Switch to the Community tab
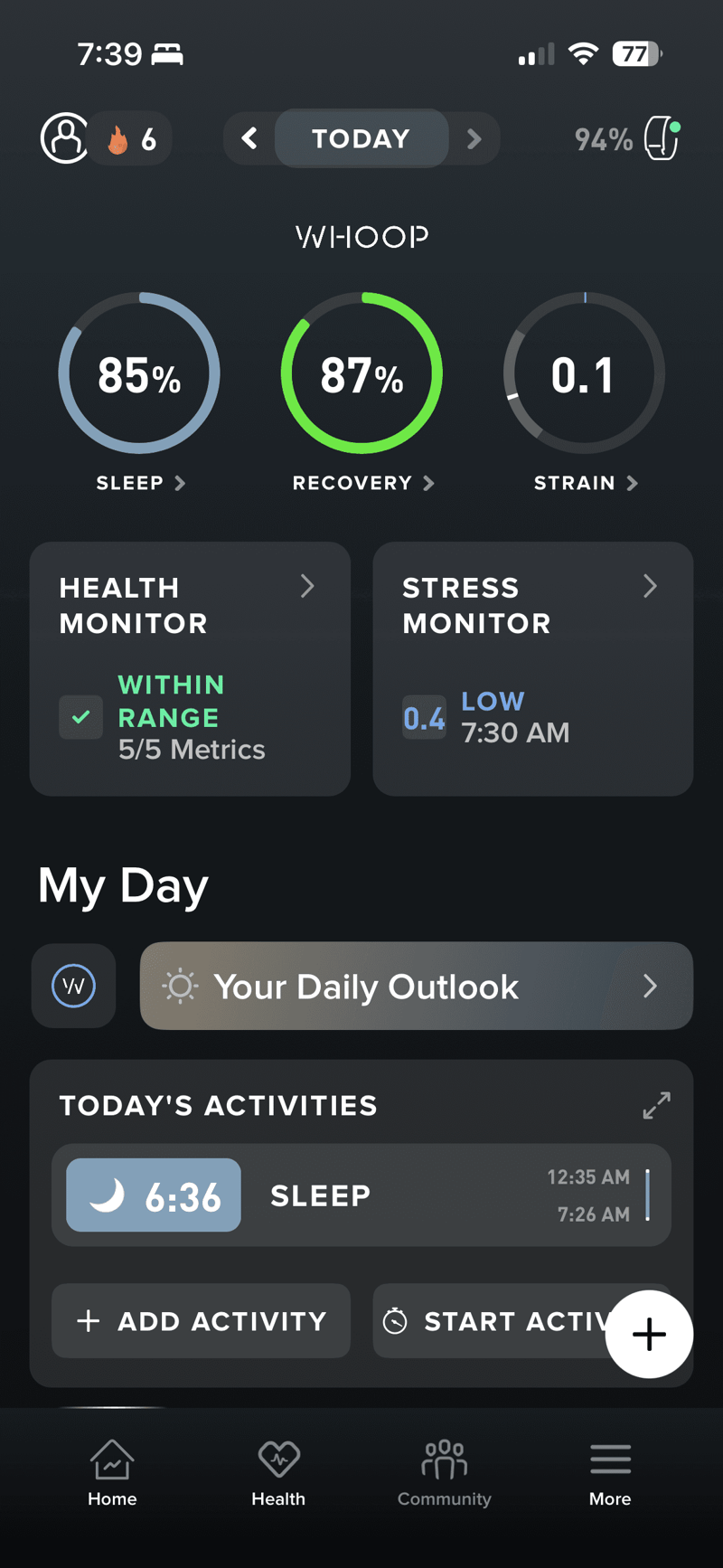Screen dimensions: 723x1568 pos(444,1474)
